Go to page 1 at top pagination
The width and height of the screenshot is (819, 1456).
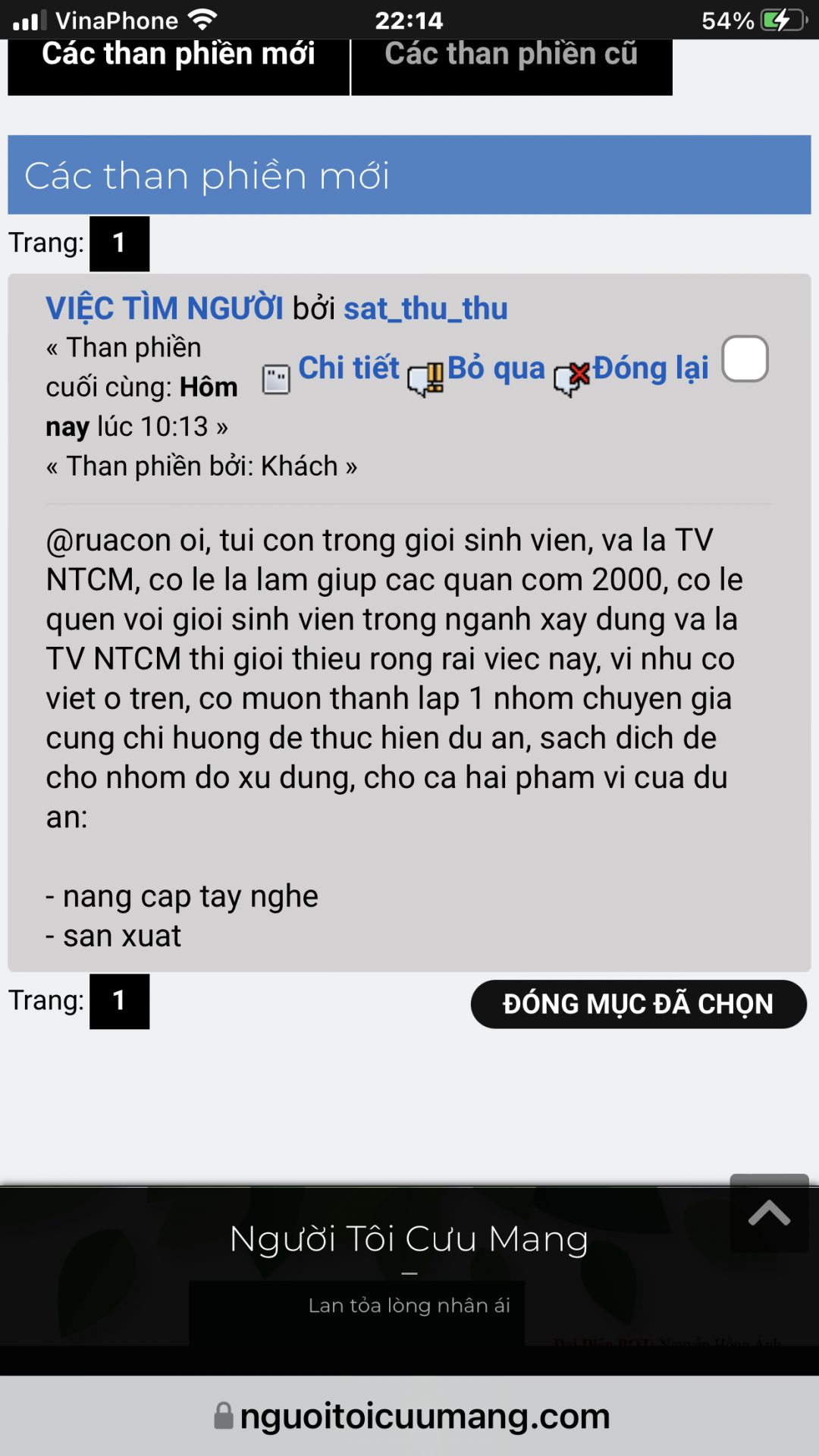point(119,243)
